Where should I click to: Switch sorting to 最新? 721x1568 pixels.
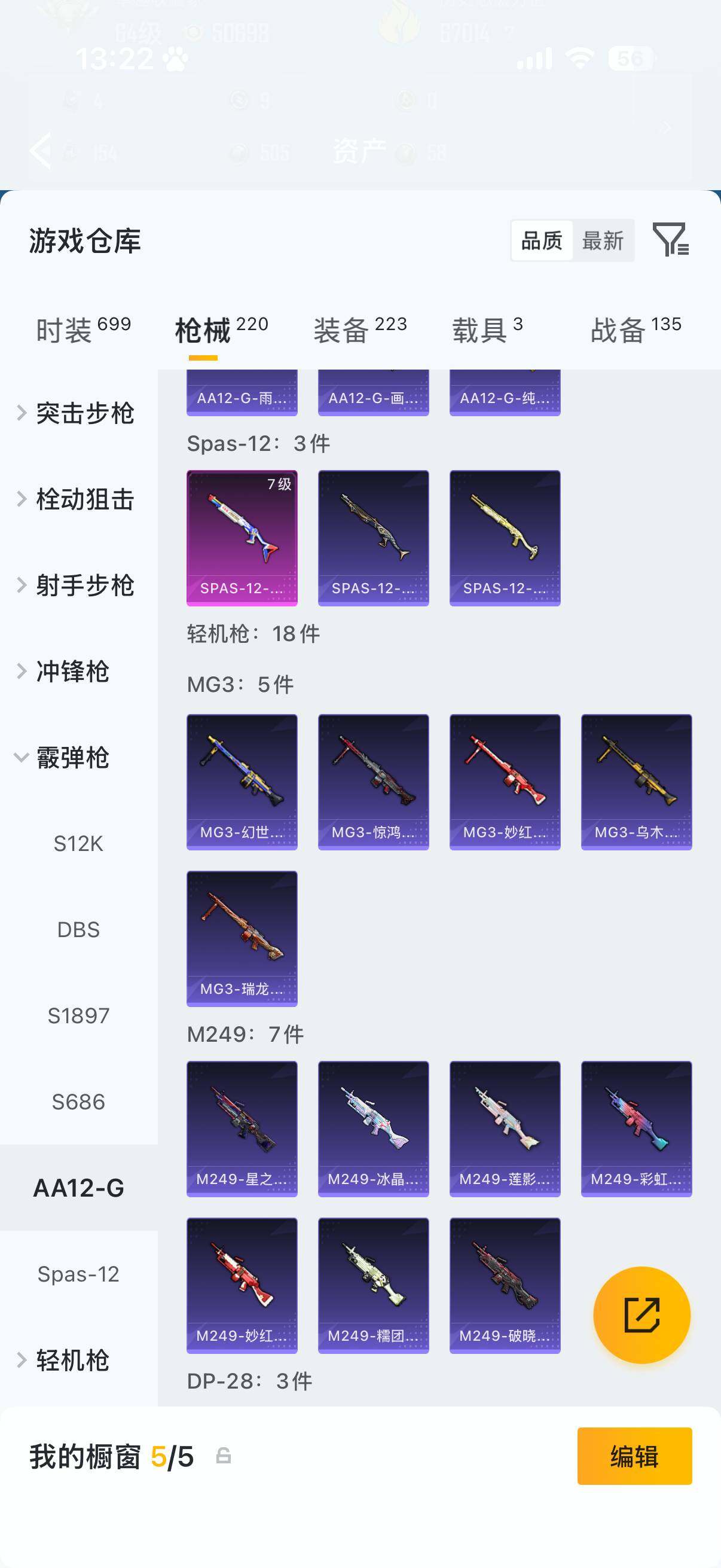[604, 241]
